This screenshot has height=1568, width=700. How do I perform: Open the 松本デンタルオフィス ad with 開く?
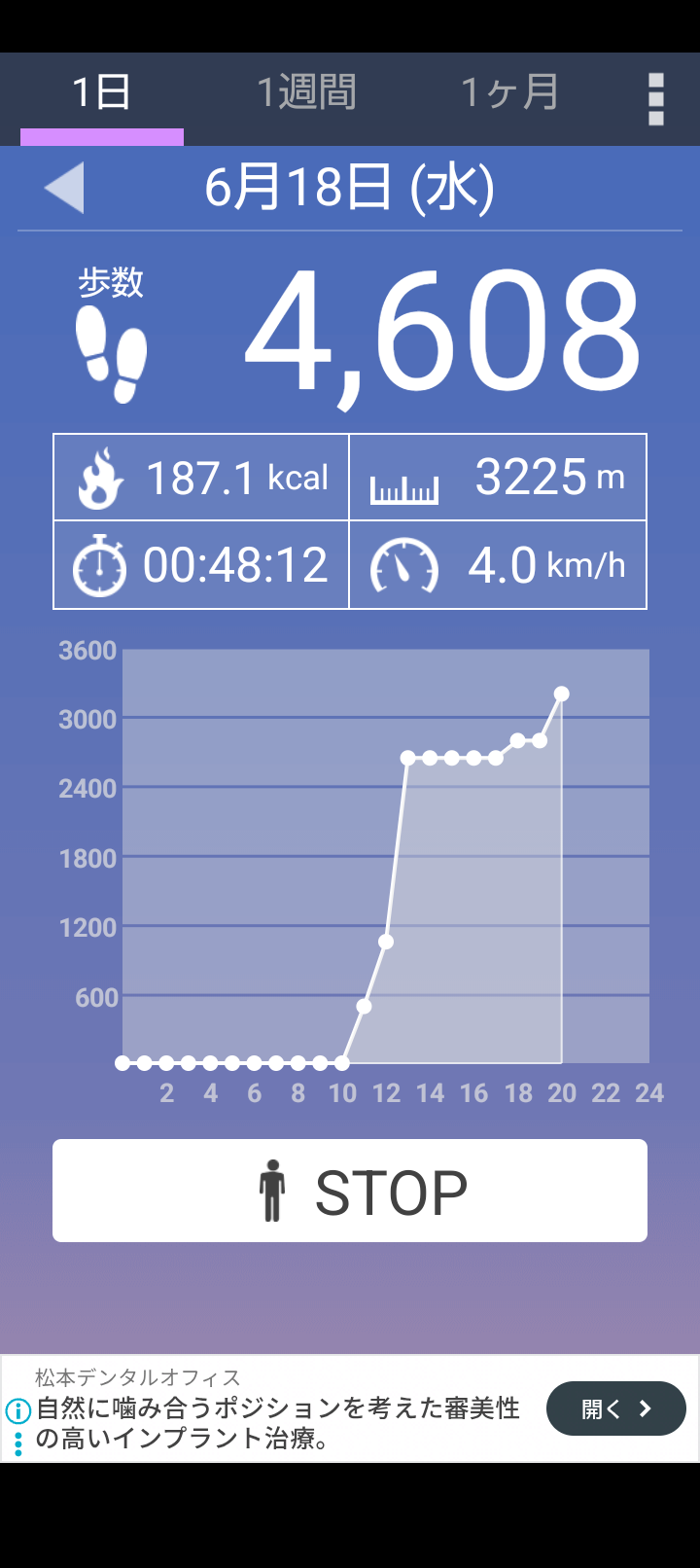point(616,1408)
